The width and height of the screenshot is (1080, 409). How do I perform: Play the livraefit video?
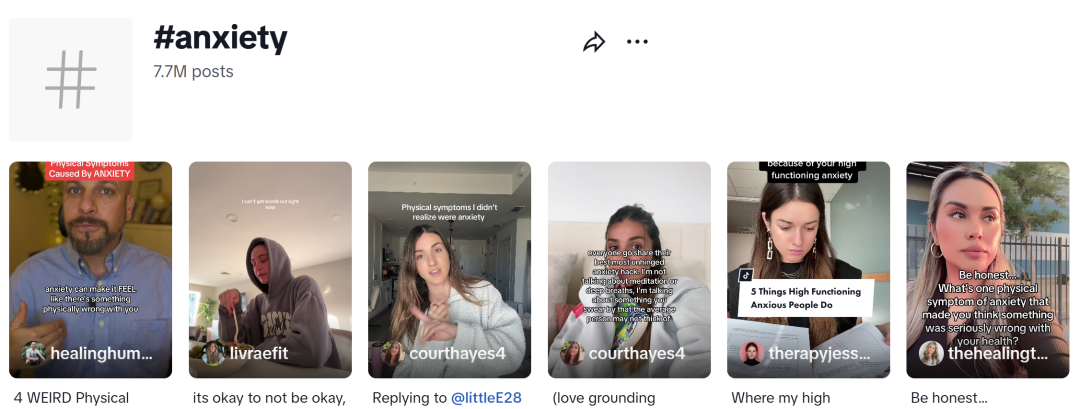(270, 268)
